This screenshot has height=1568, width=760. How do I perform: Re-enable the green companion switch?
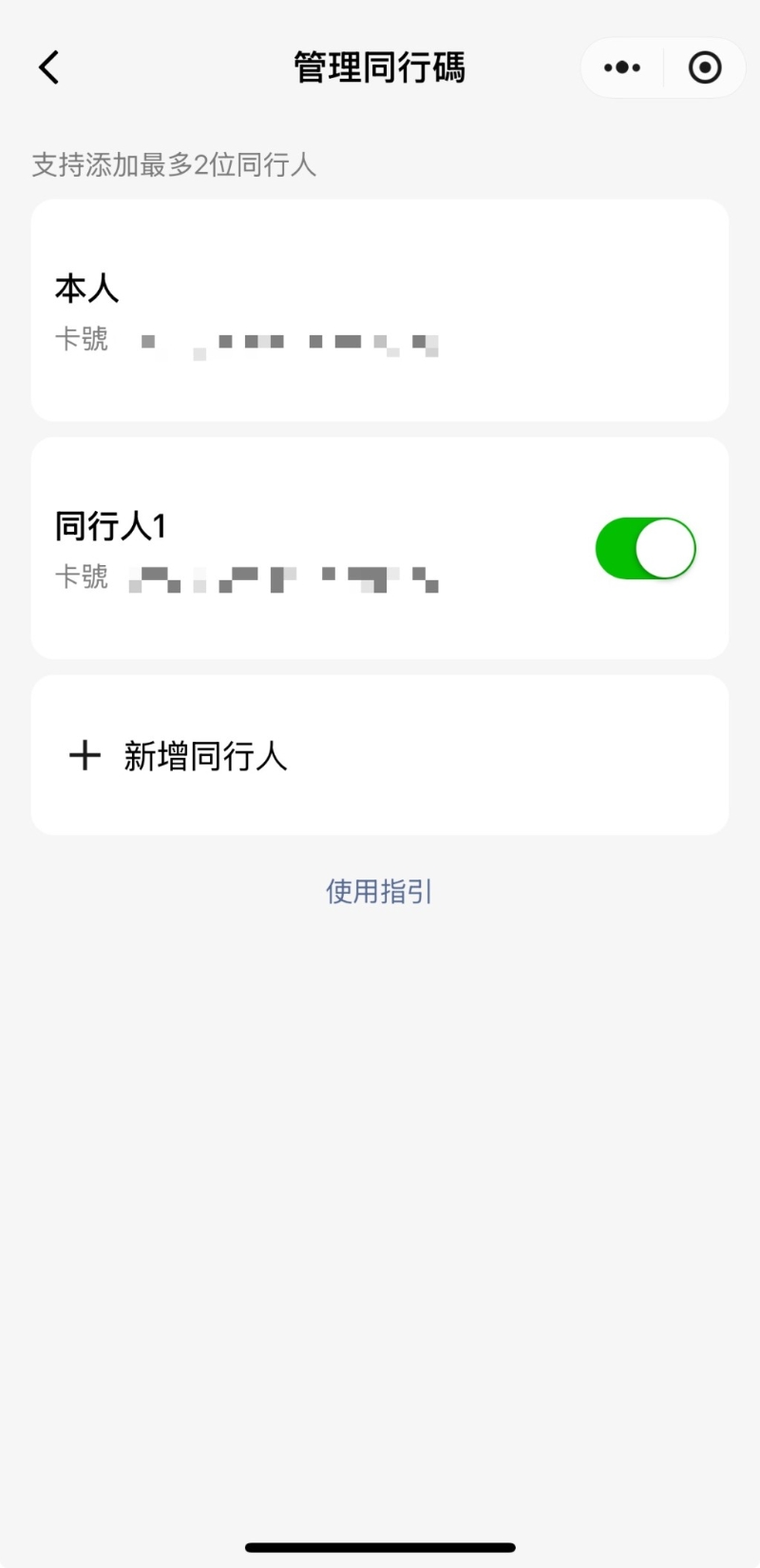646,548
